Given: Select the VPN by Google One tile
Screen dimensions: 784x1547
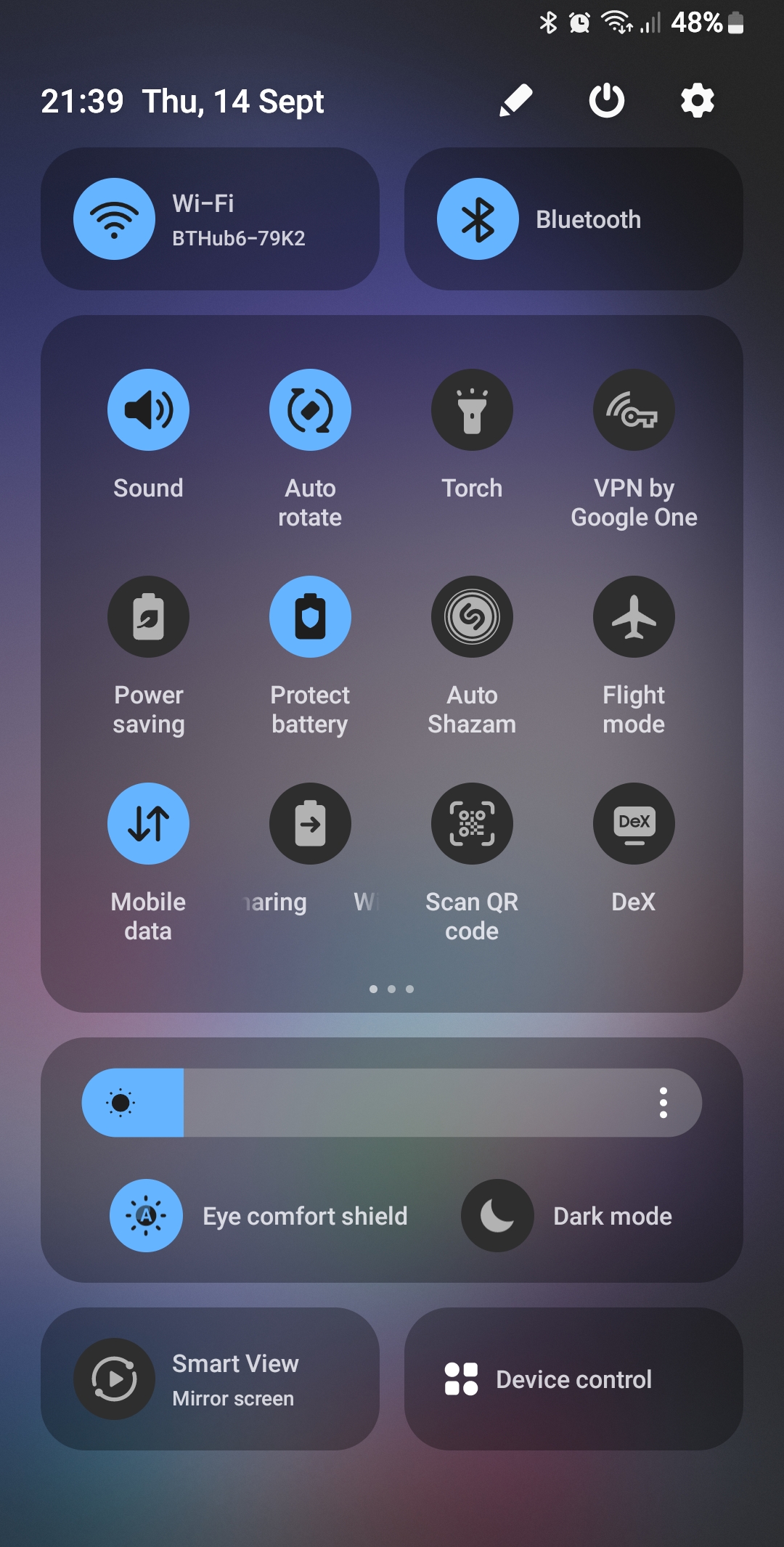Looking at the screenshot, I should [x=633, y=409].
